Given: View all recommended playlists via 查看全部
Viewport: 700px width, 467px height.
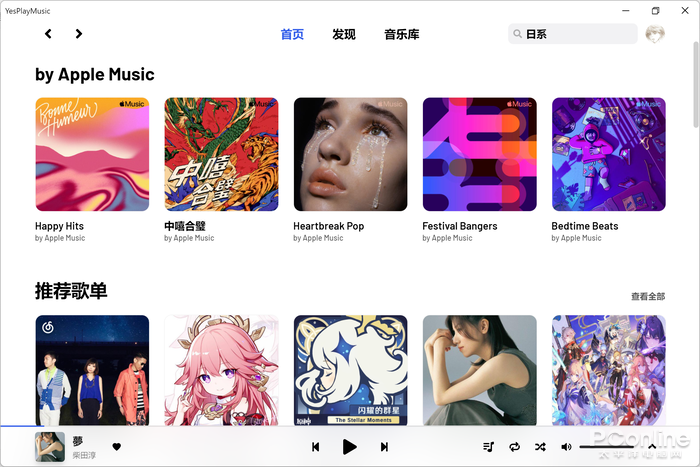Looking at the screenshot, I should point(647,297).
